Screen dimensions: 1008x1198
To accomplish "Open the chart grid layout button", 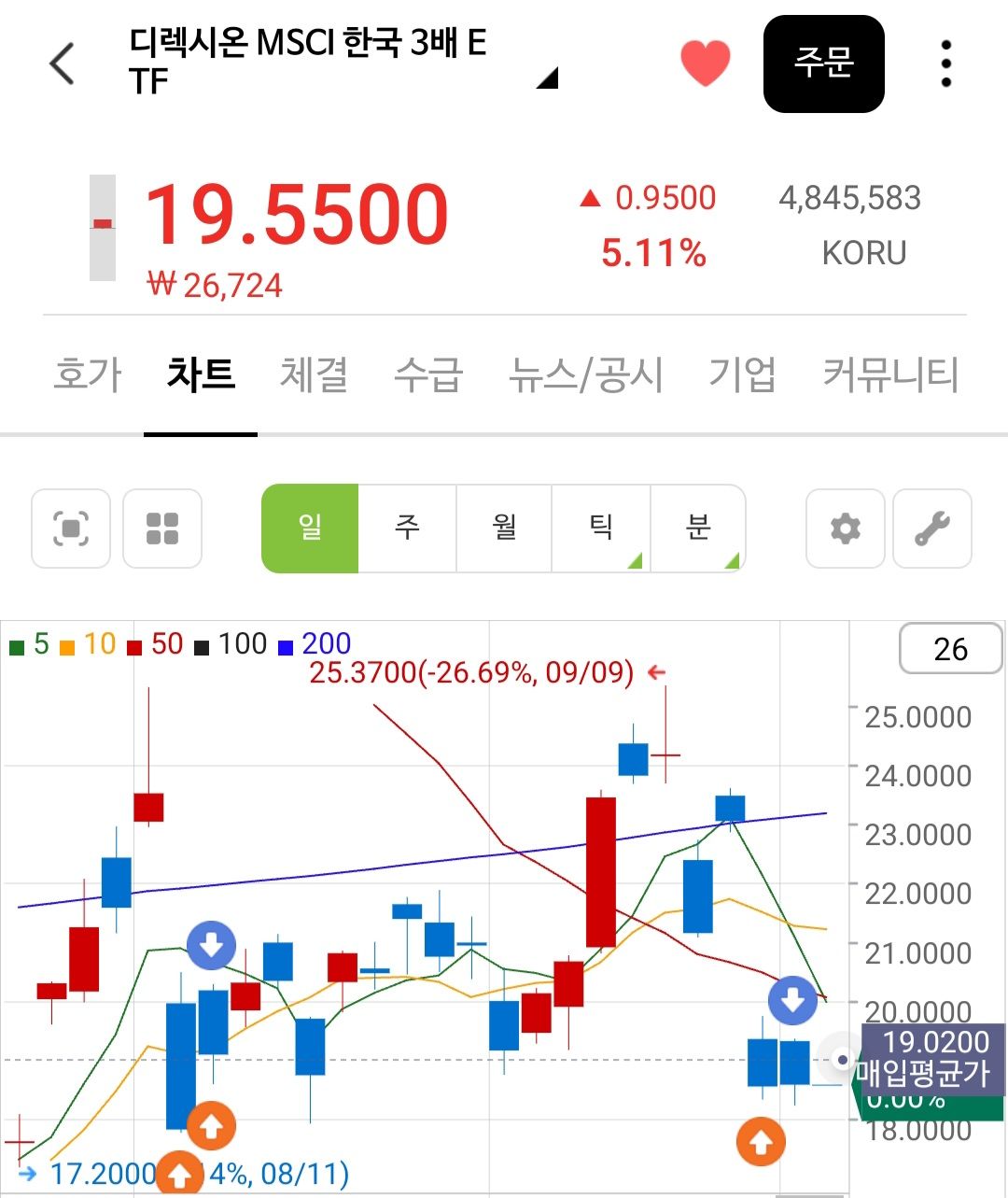I will 162,529.
